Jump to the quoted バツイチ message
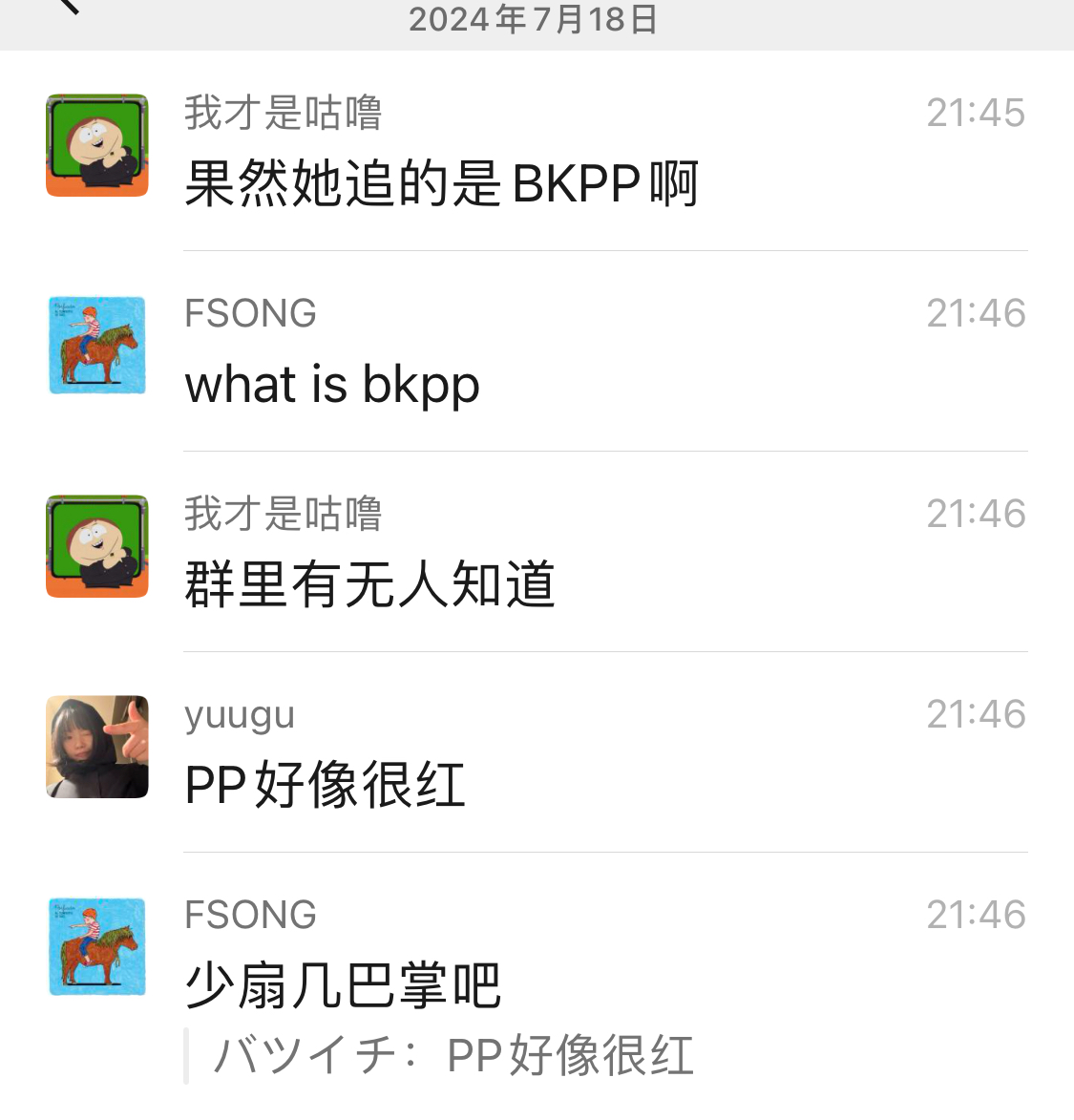Screen dimensions: 1074x1120 pyautogui.click(x=453, y=1055)
